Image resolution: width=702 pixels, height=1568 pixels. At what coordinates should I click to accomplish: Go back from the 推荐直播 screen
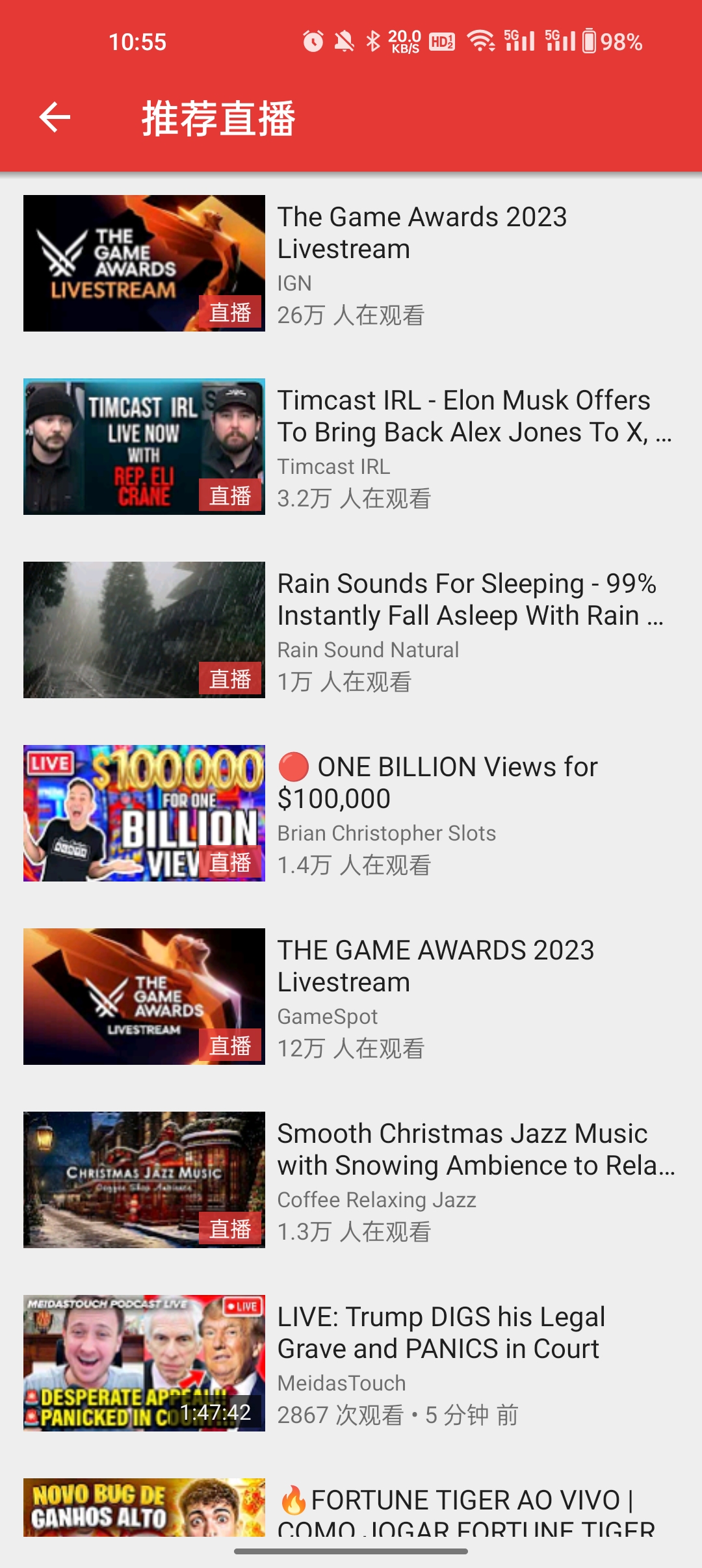point(55,118)
